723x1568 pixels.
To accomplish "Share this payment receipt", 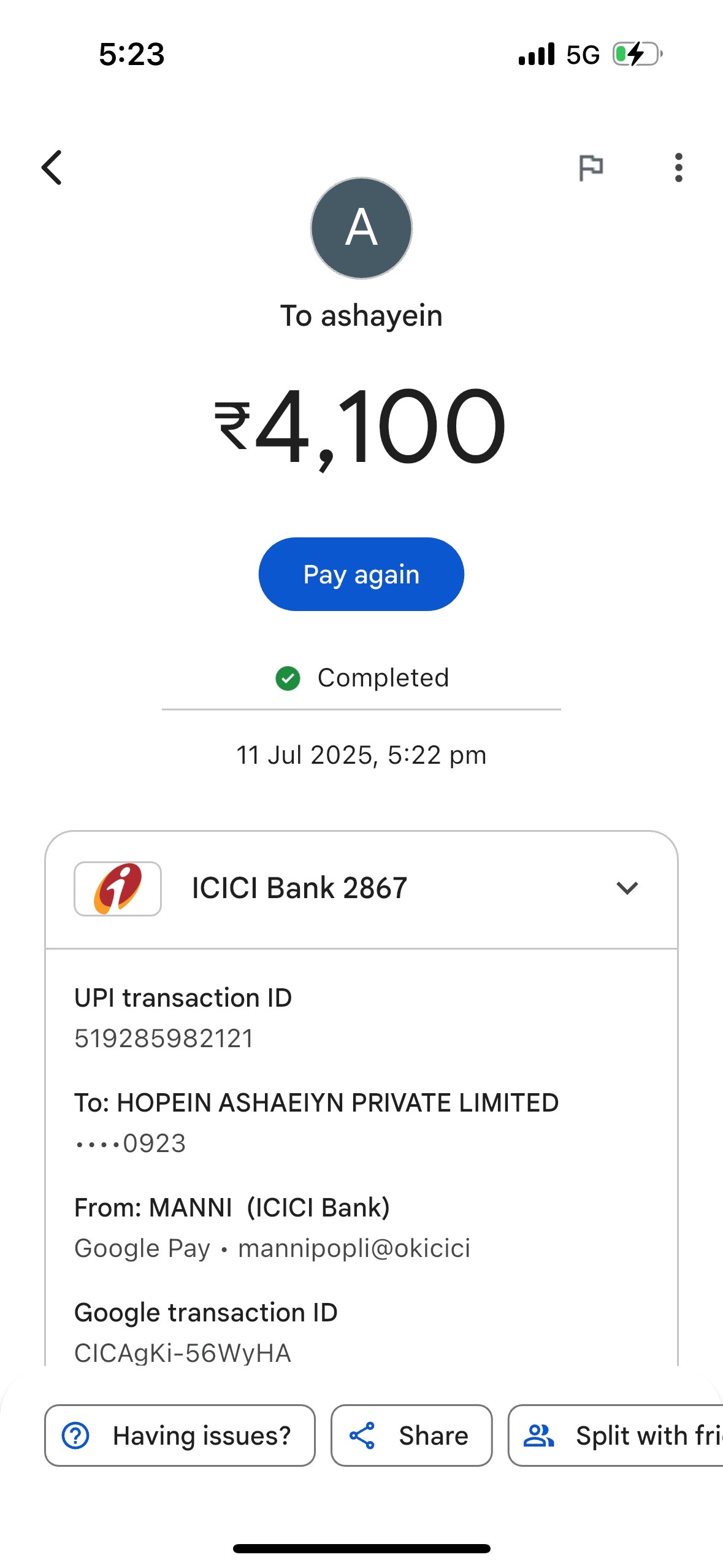I will (411, 1435).
